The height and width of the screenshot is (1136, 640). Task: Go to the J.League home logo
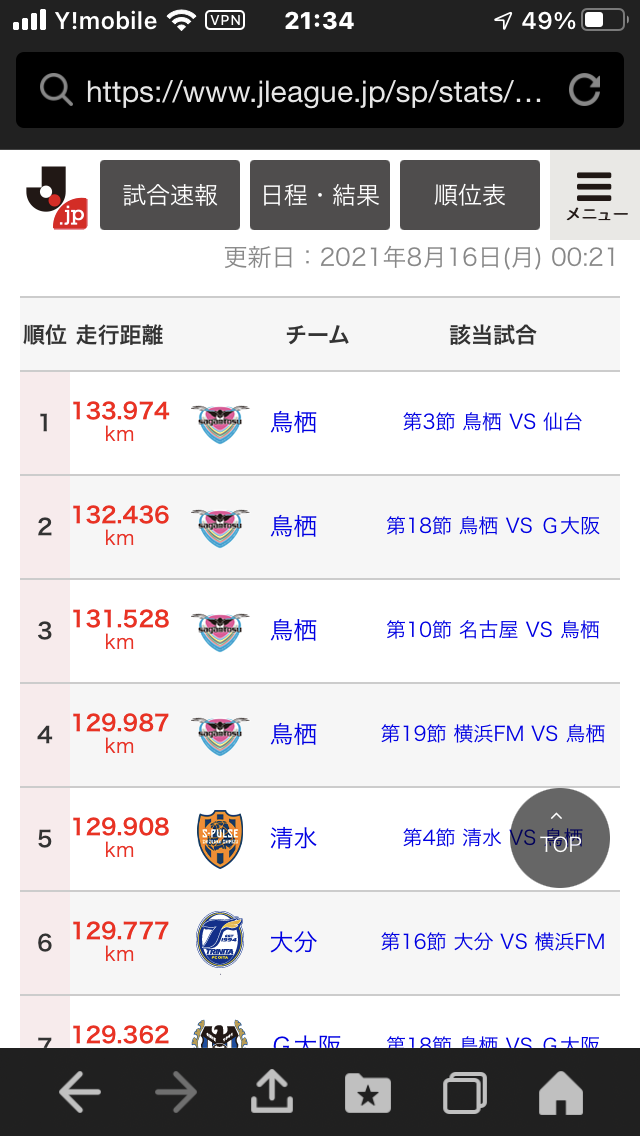click(x=57, y=197)
